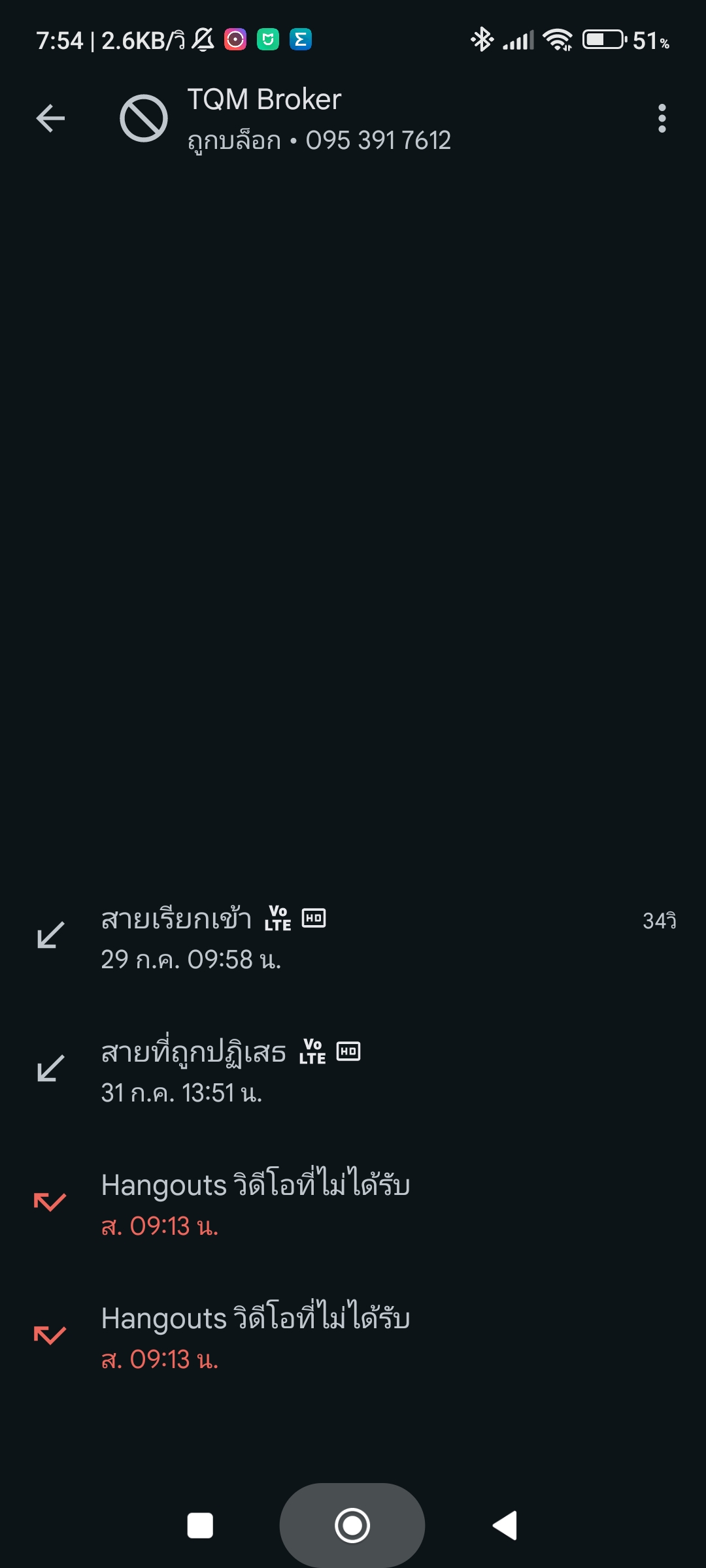This screenshot has width=706, height=1568.
Task: Tap the system home button
Action: (x=352, y=1526)
